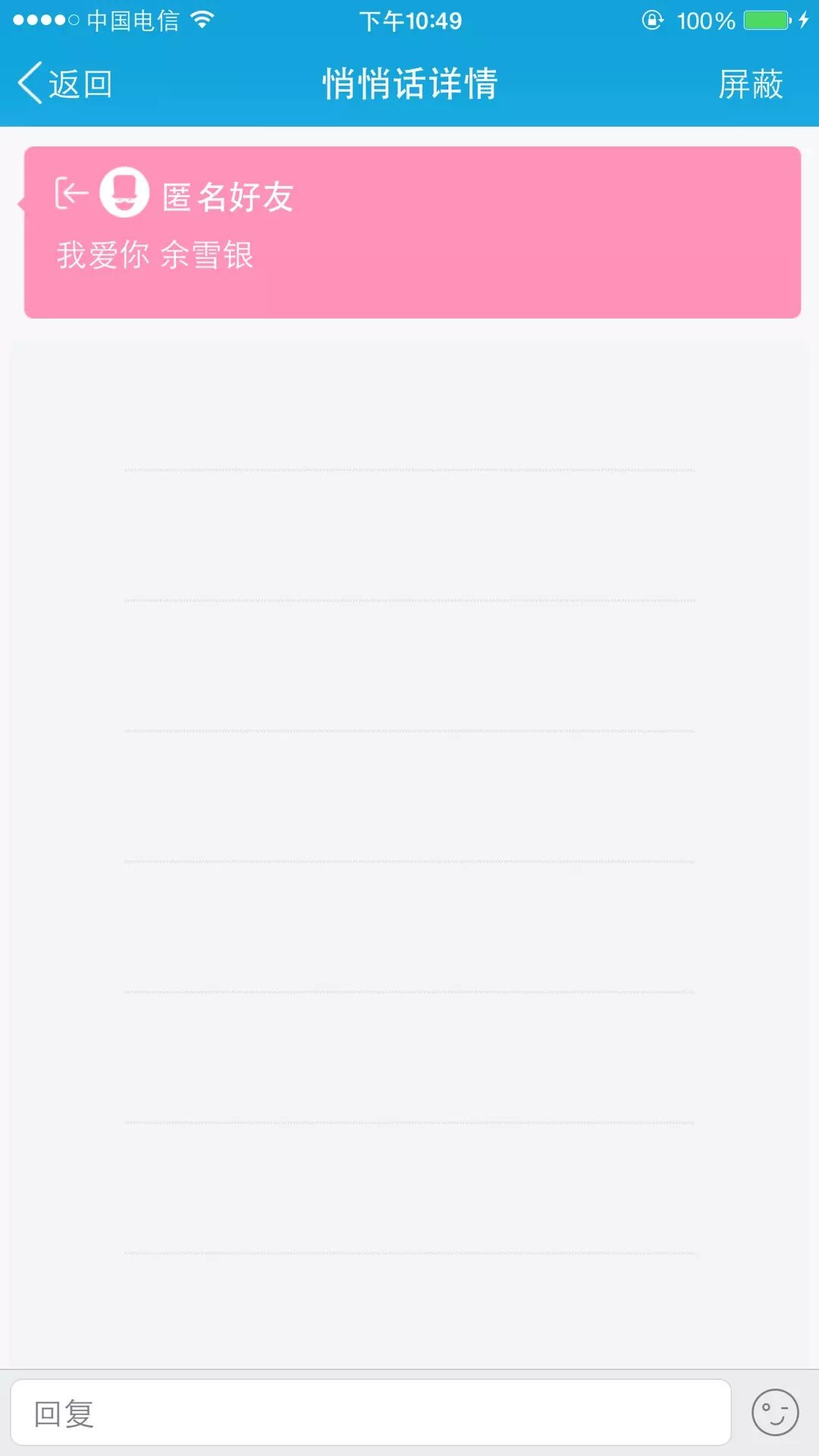Open the 匿名好友 whisper message
The width and height of the screenshot is (819, 1456).
pos(412,232)
